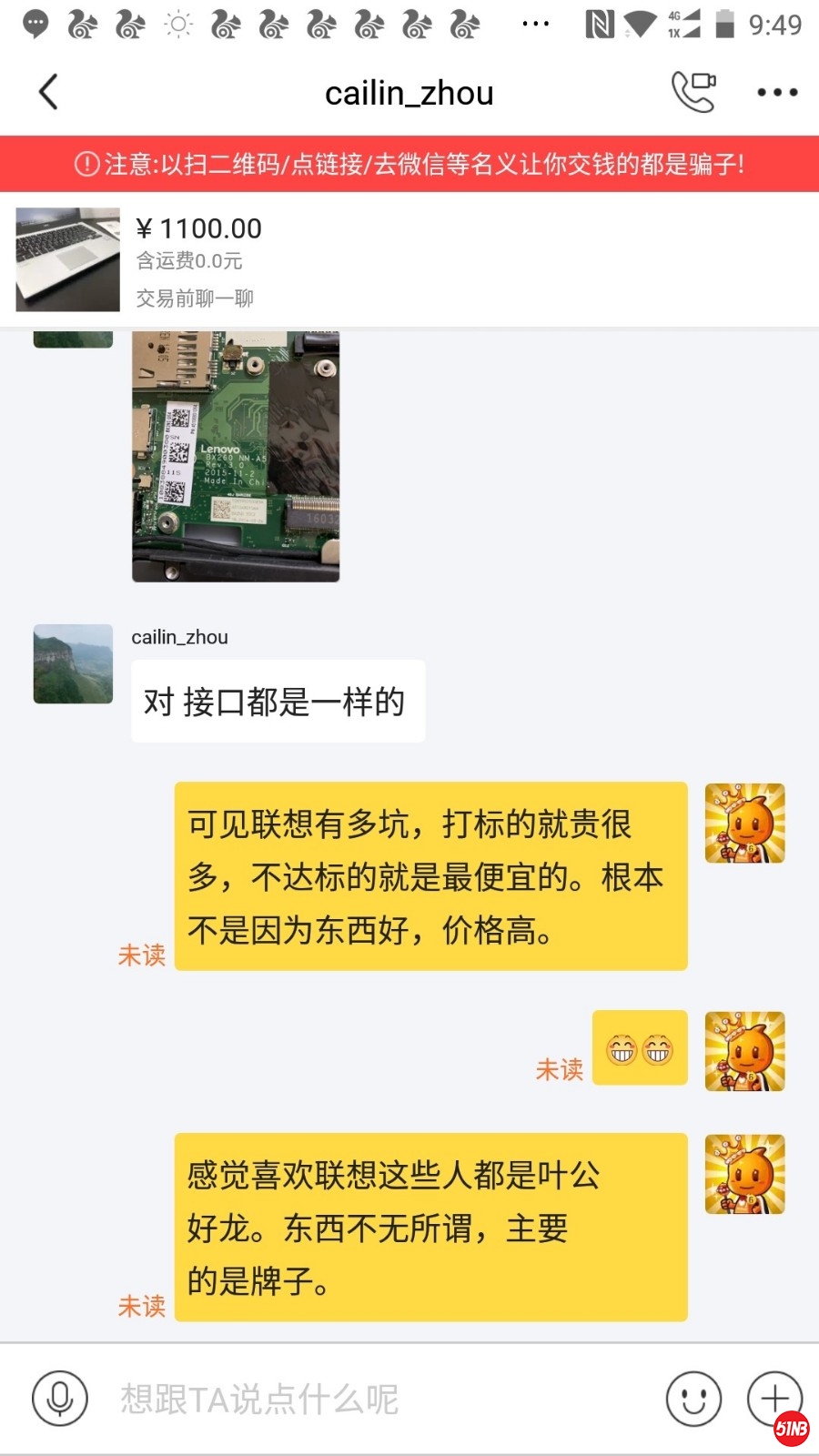This screenshot has height=1456, width=819.
Task: Open the three-dot overflow menu
Action: (x=777, y=92)
